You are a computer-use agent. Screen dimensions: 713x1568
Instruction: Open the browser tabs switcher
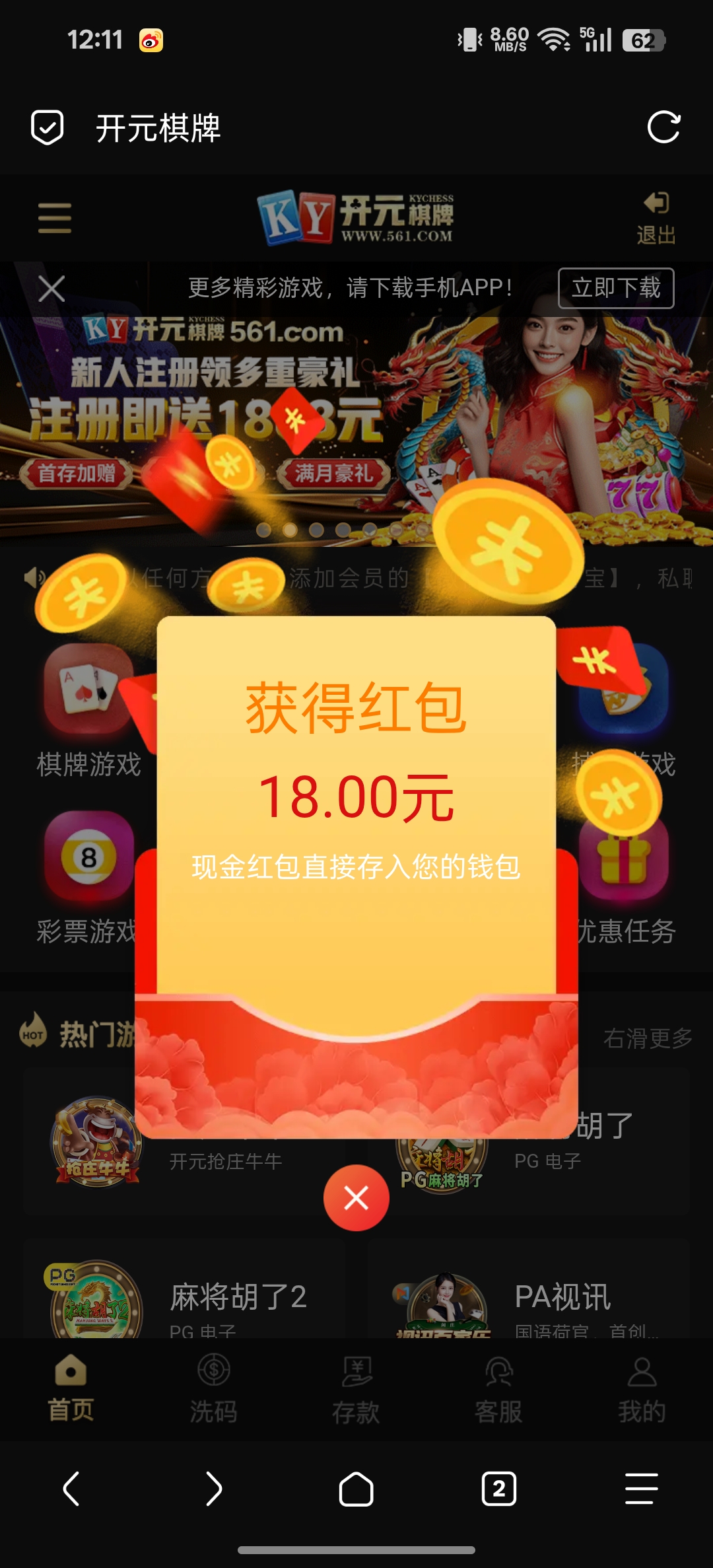498,1489
